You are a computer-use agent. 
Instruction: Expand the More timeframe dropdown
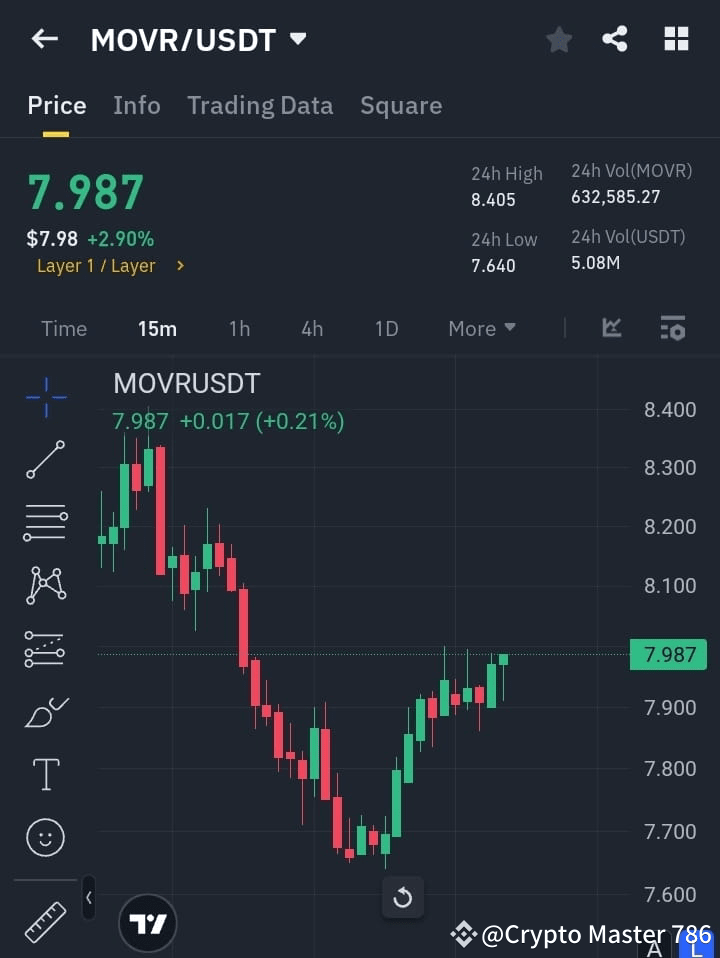click(x=481, y=328)
